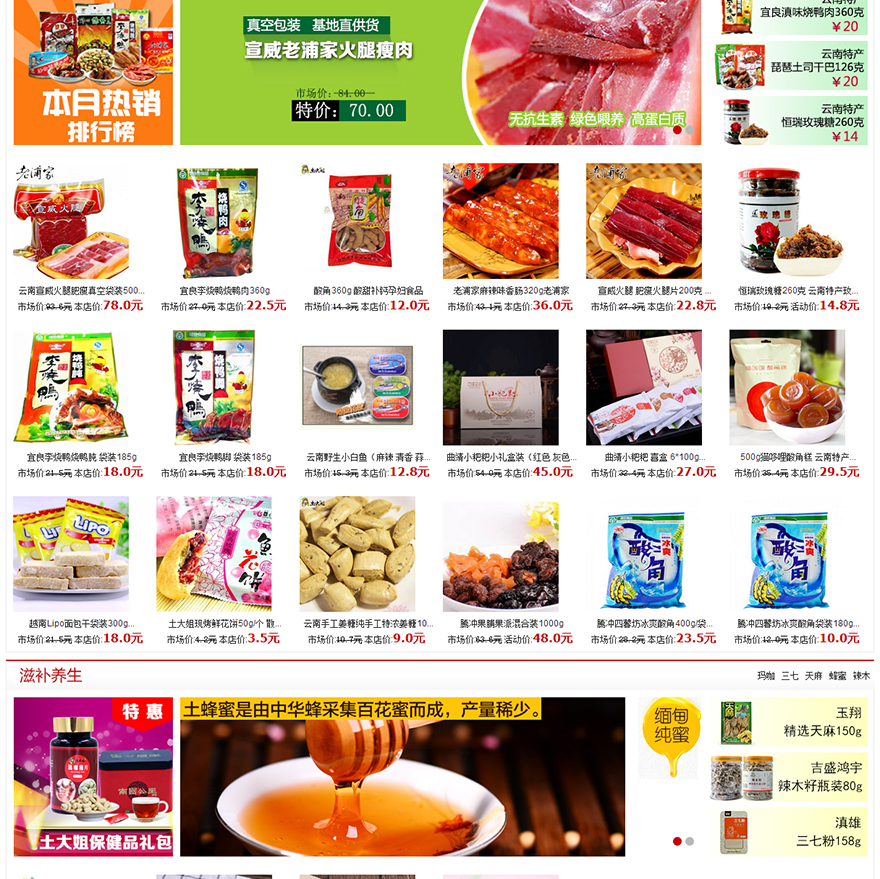The image size is (880, 879).
Task: Open 云南野生小白鱼 product card
Action: [357, 388]
